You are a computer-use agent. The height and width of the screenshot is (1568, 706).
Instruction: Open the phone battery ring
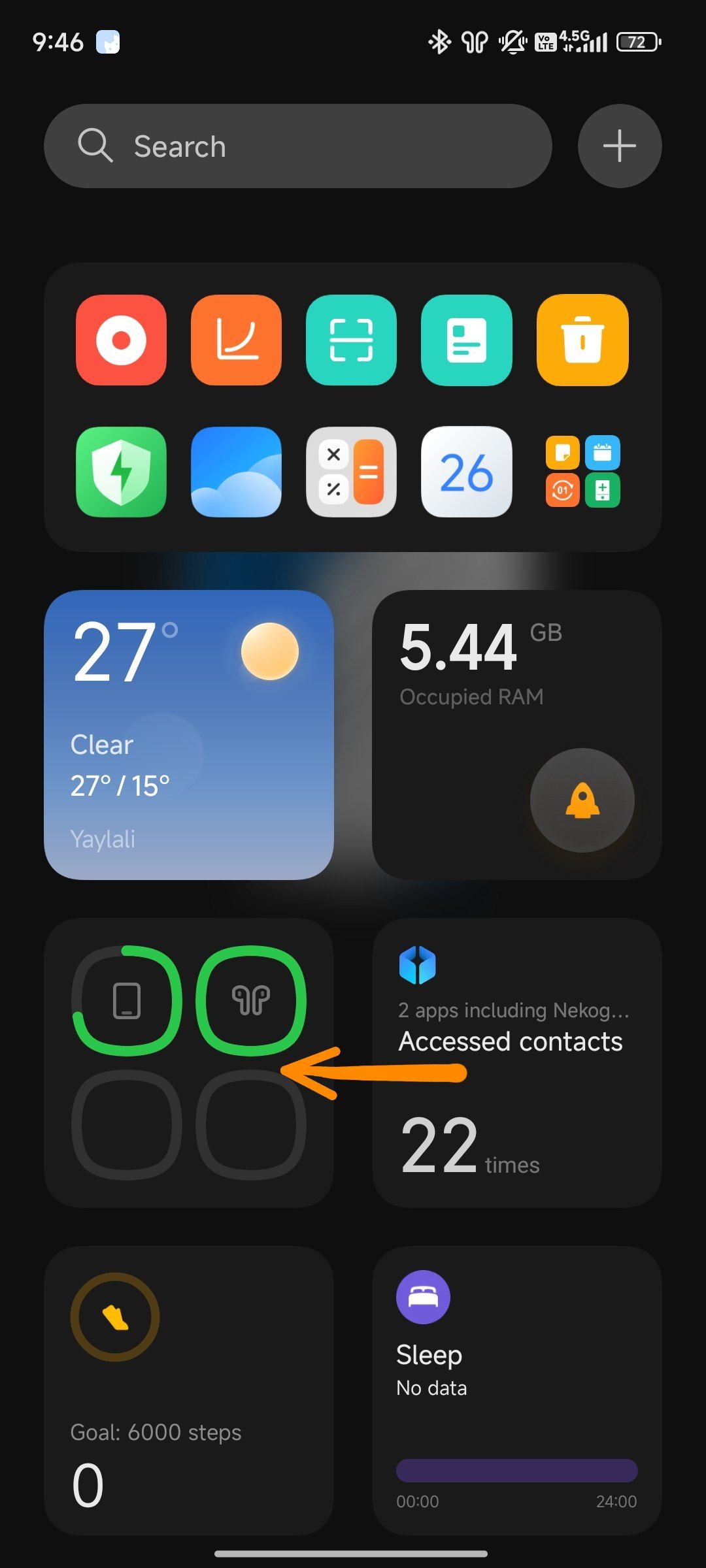click(x=127, y=1000)
